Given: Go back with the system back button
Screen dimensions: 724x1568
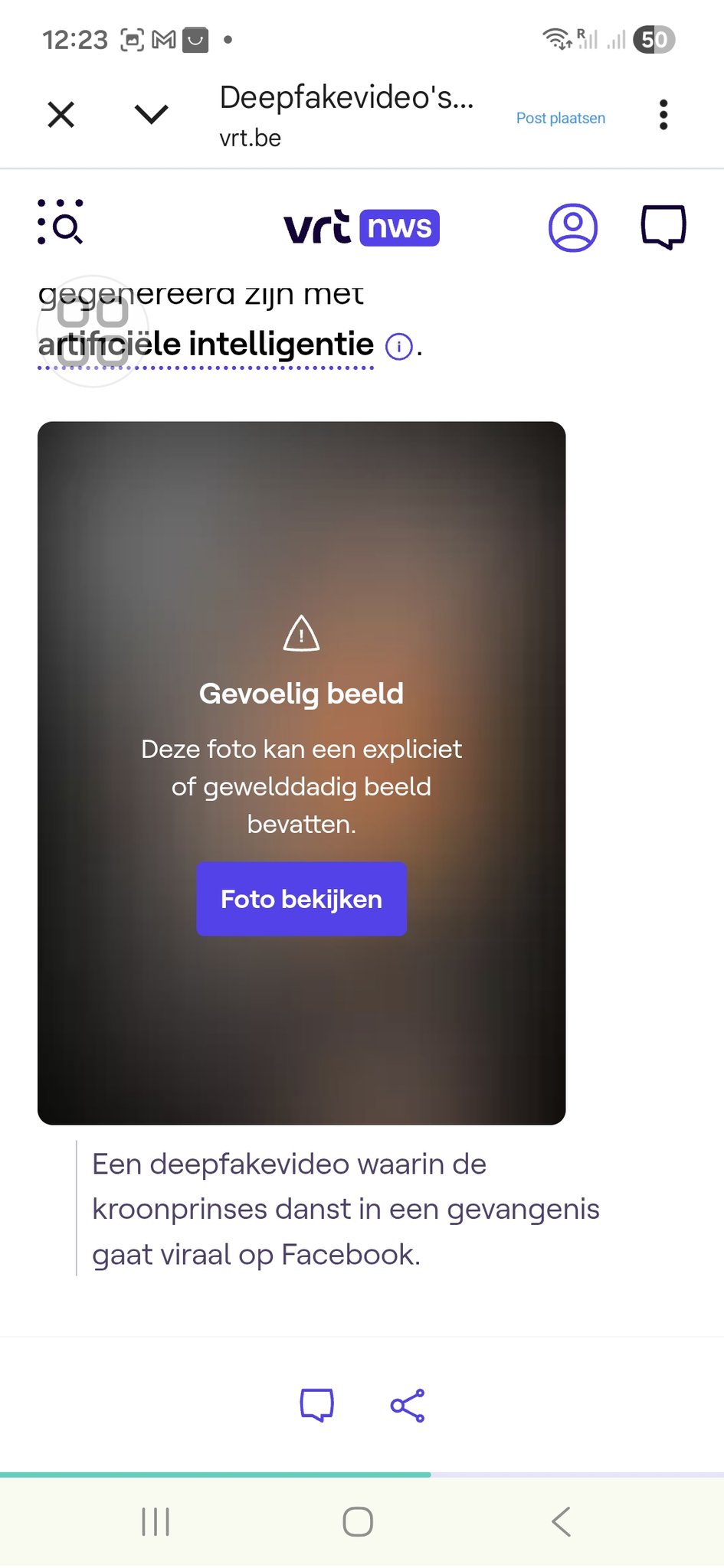Looking at the screenshot, I should 561,1521.
